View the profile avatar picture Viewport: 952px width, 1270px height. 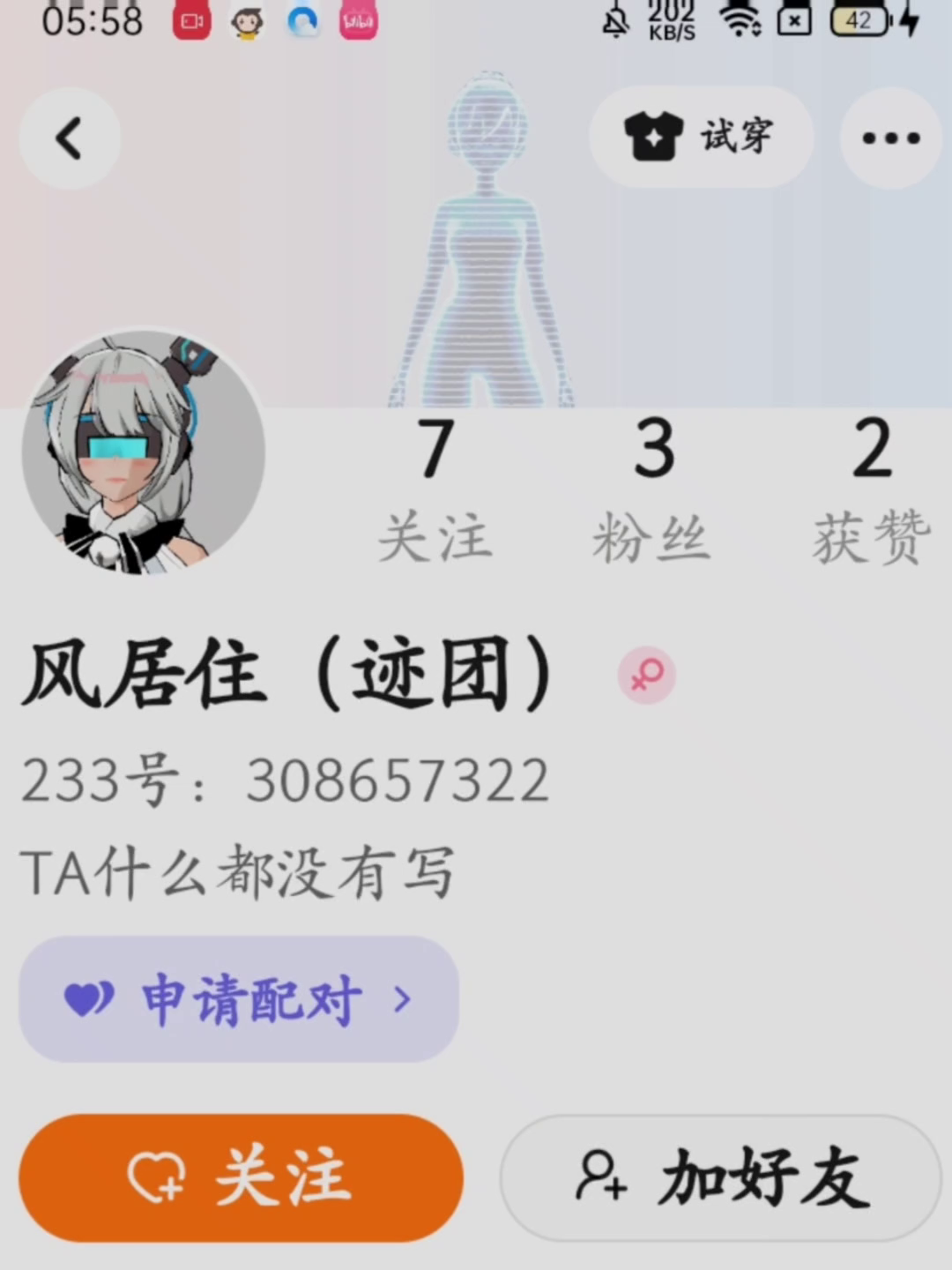point(143,452)
